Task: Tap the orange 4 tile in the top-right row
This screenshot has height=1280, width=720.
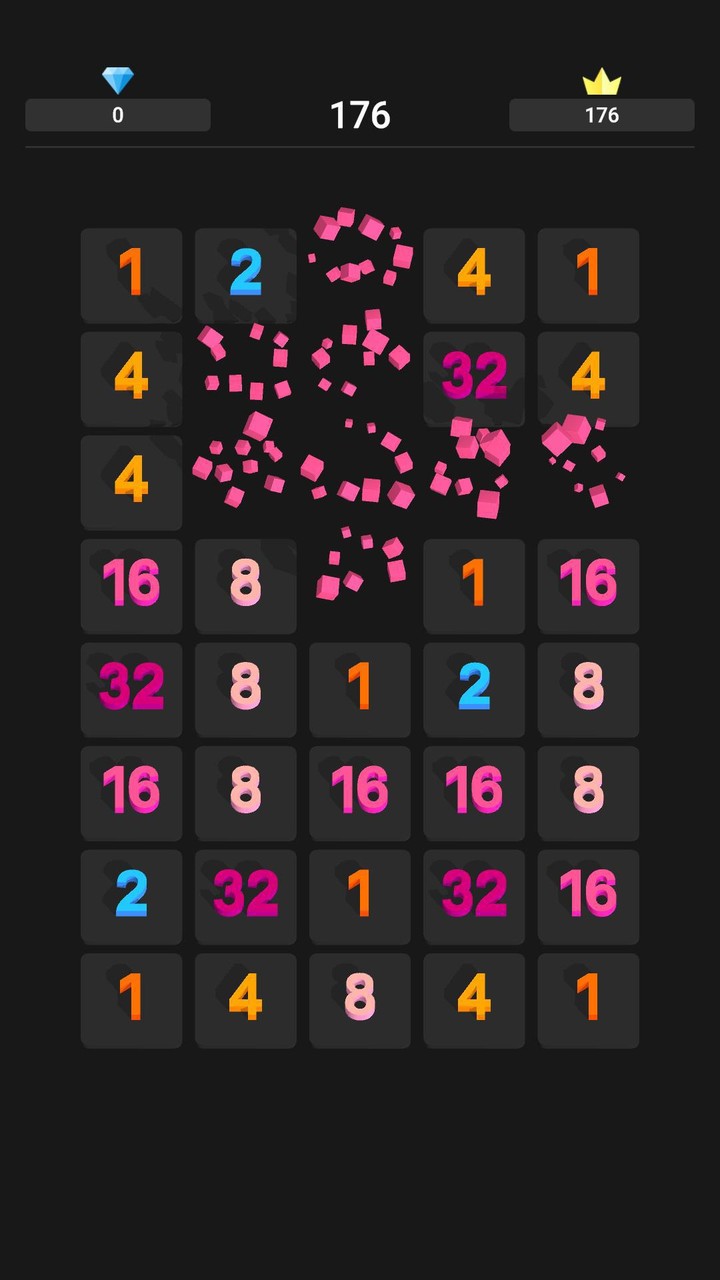Action: (x=473, y=276)
